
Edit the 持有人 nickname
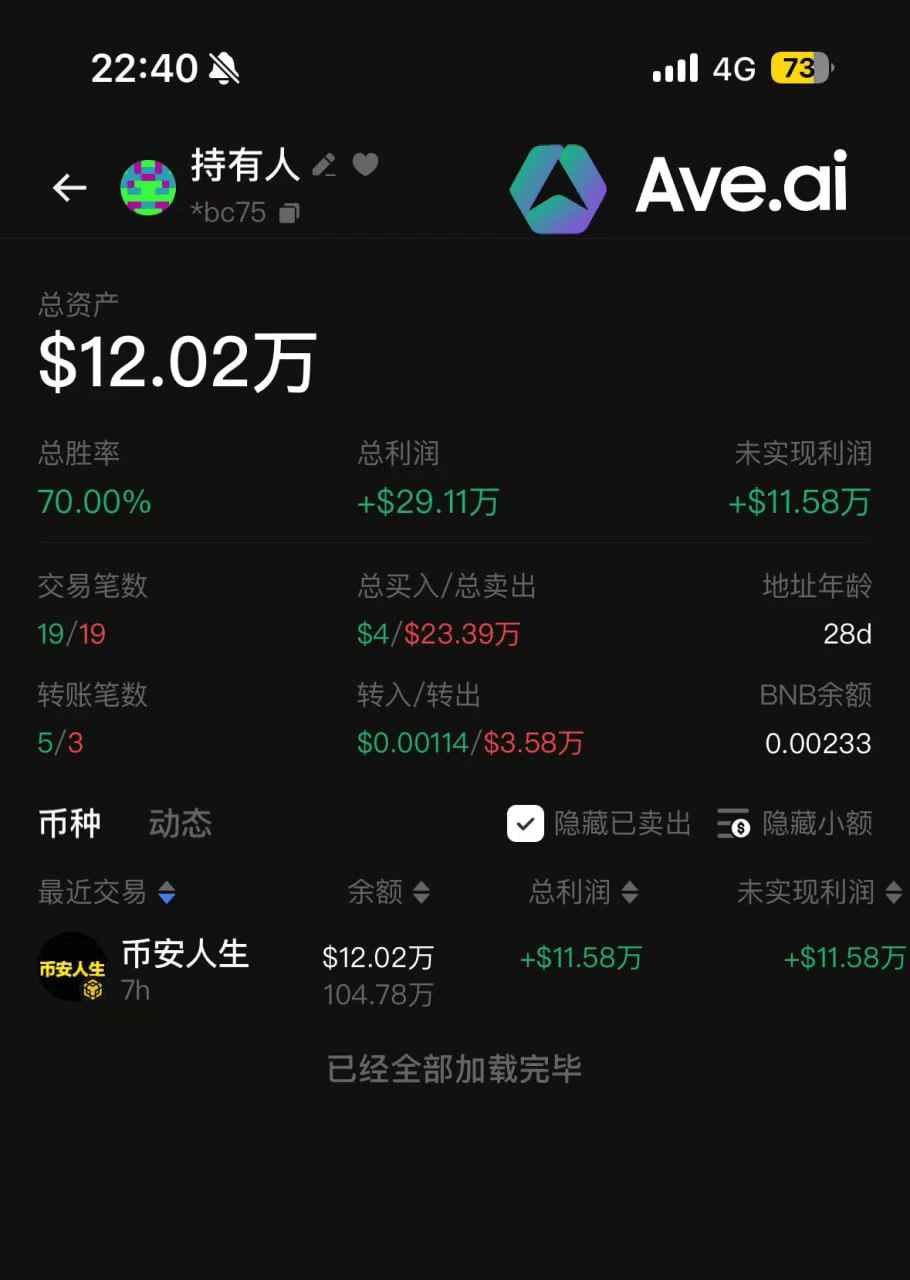pos(324,165)
